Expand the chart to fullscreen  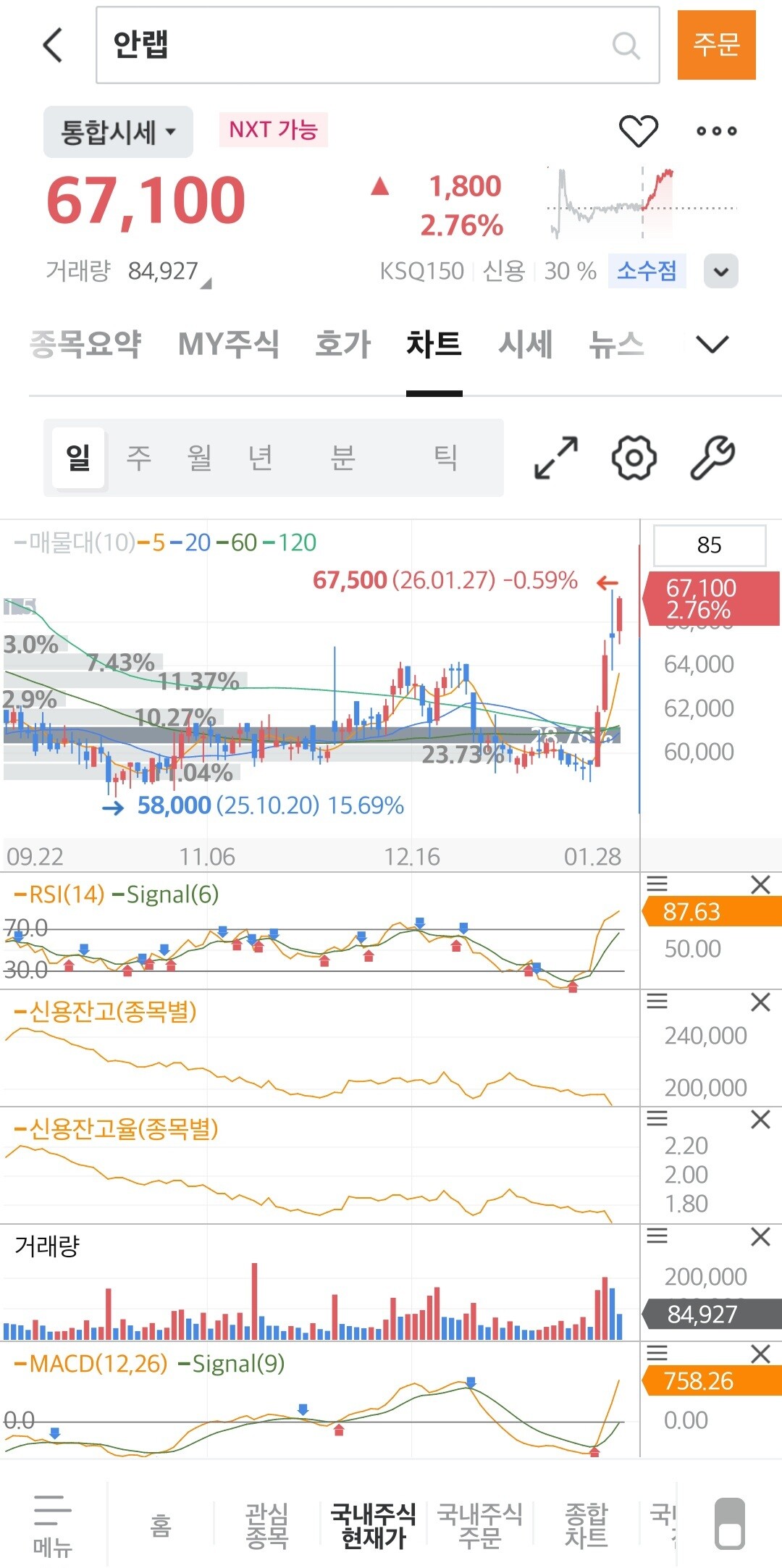point(556,458)
